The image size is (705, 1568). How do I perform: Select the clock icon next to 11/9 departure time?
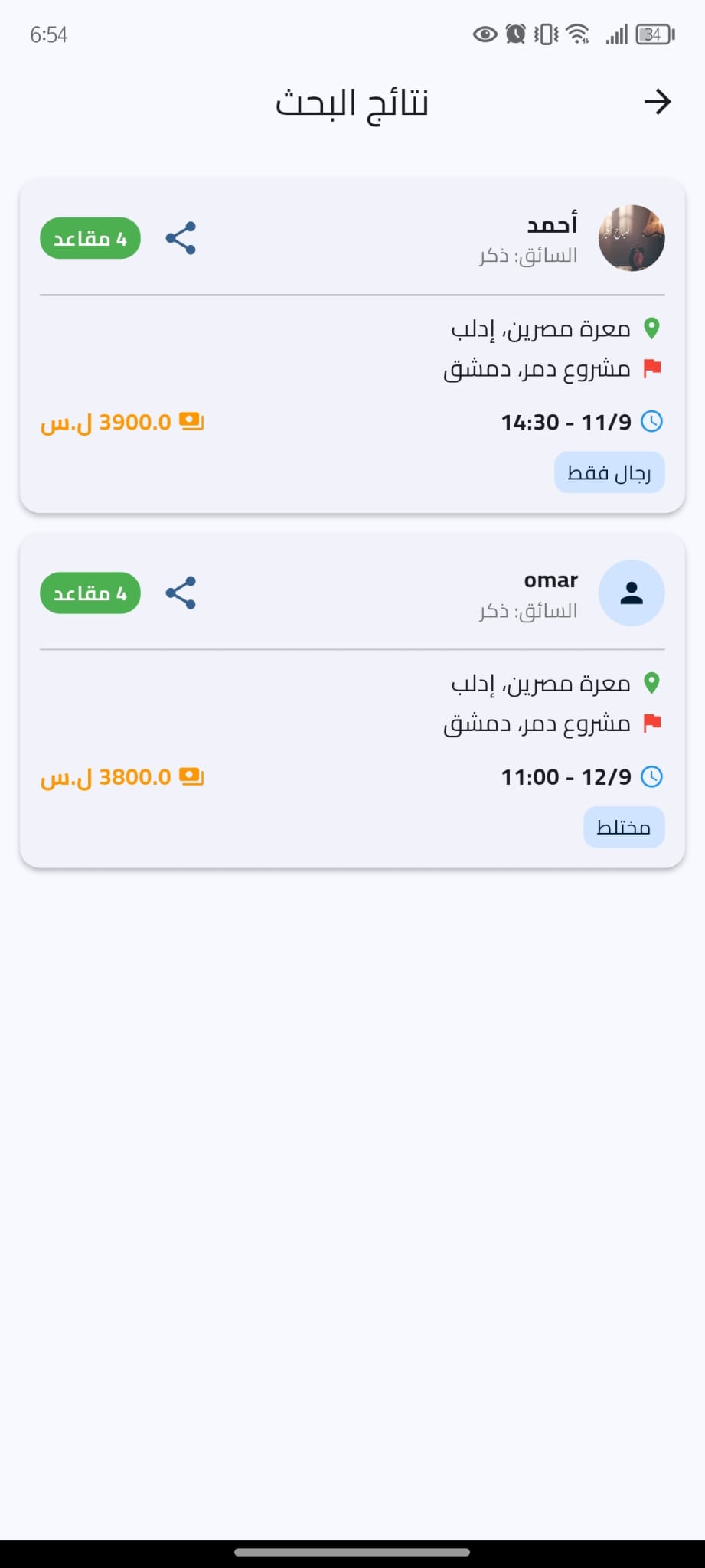652,421
